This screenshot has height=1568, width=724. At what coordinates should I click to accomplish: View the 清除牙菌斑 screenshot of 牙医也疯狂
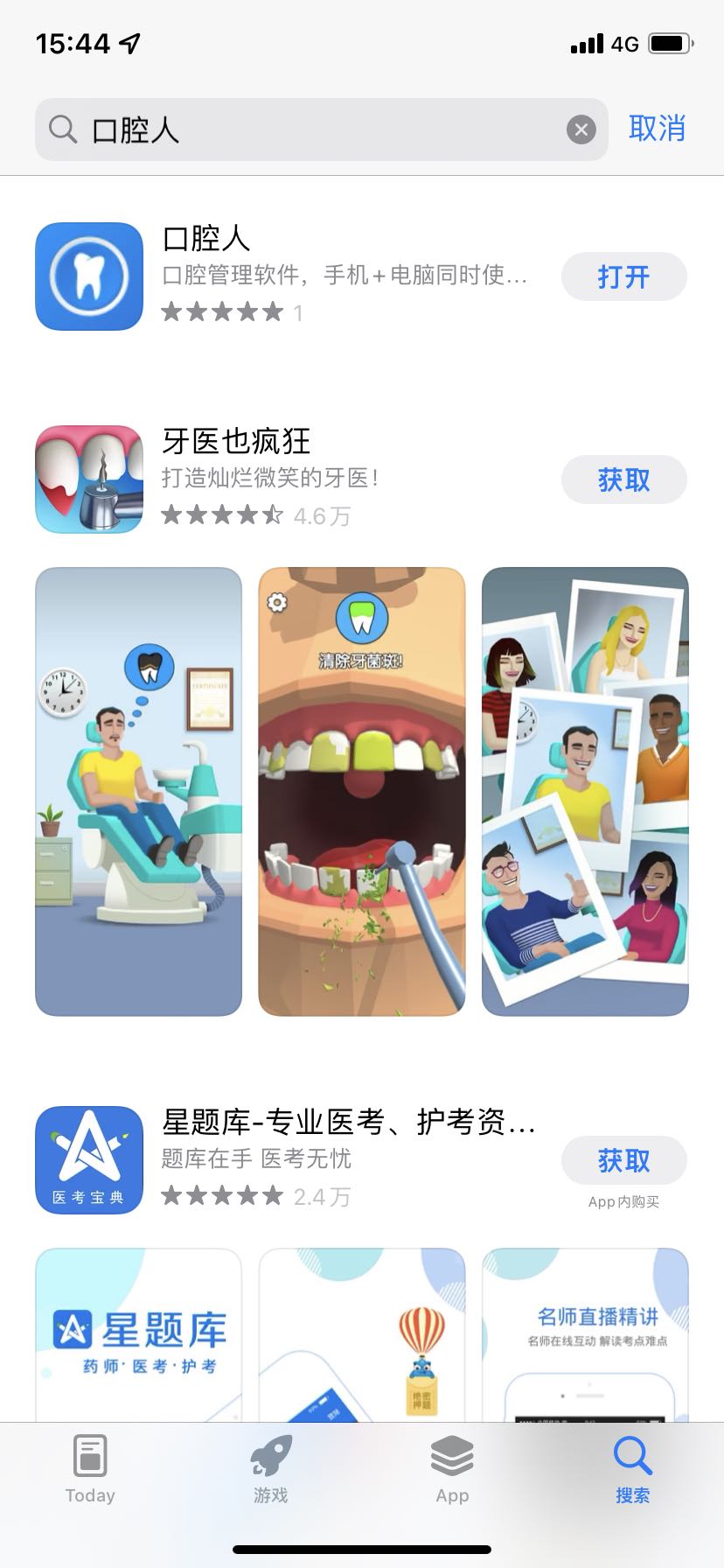(362, 792)
